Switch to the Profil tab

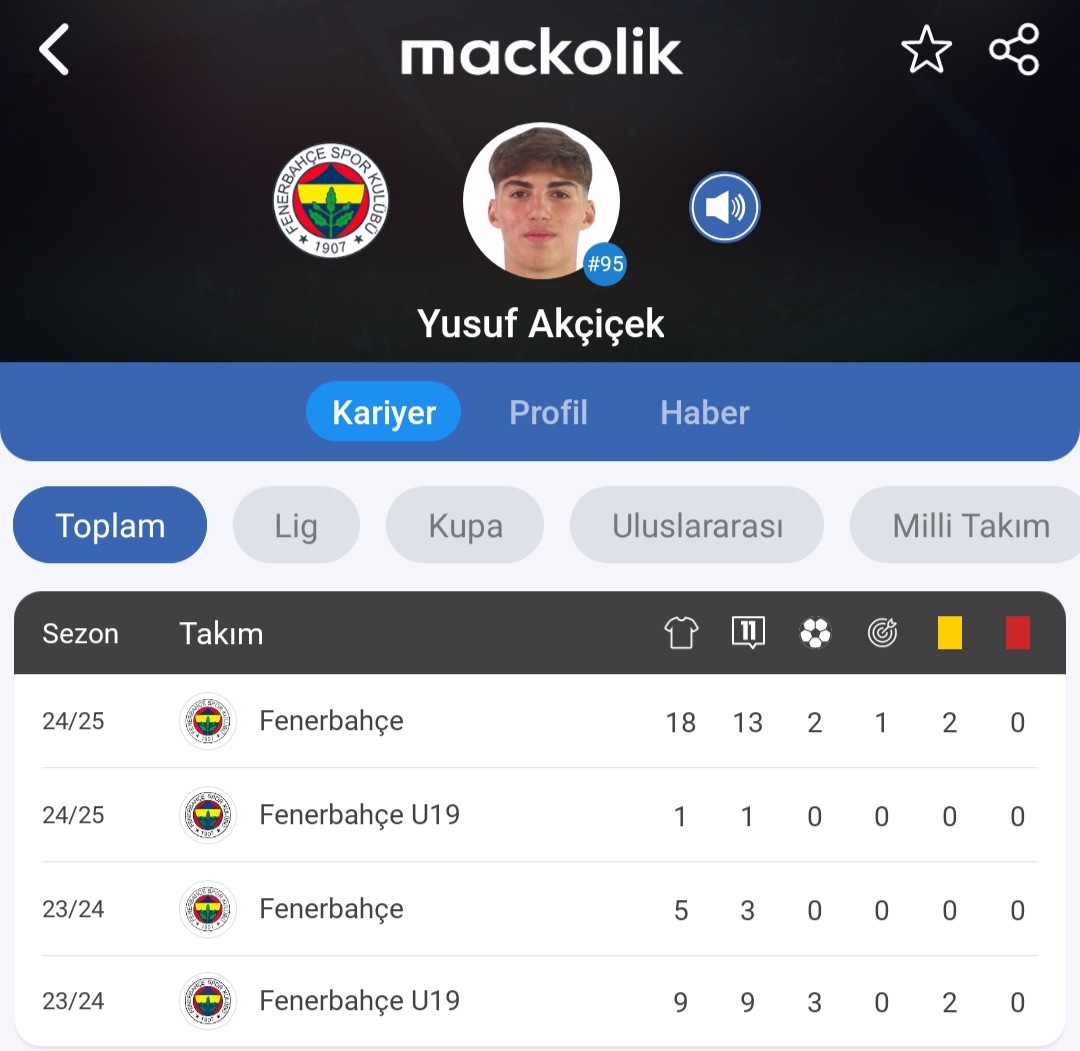pyautogui.click(x=548, y=412)
